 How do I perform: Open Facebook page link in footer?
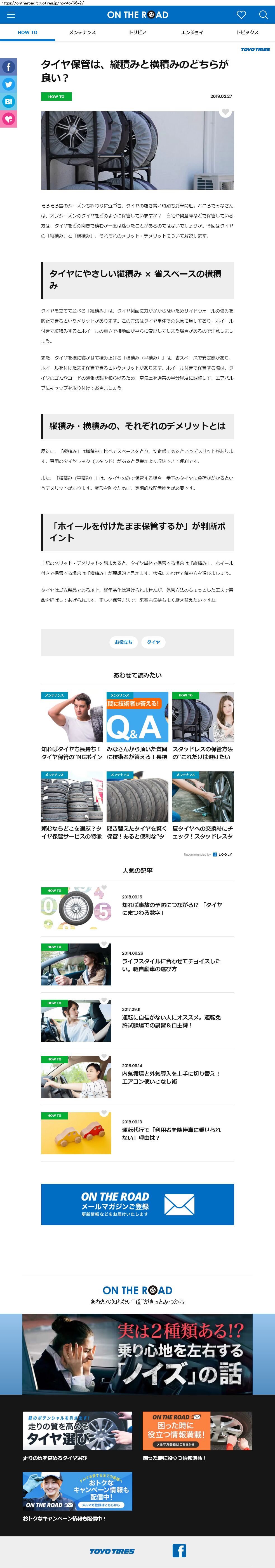point(179,1550)
